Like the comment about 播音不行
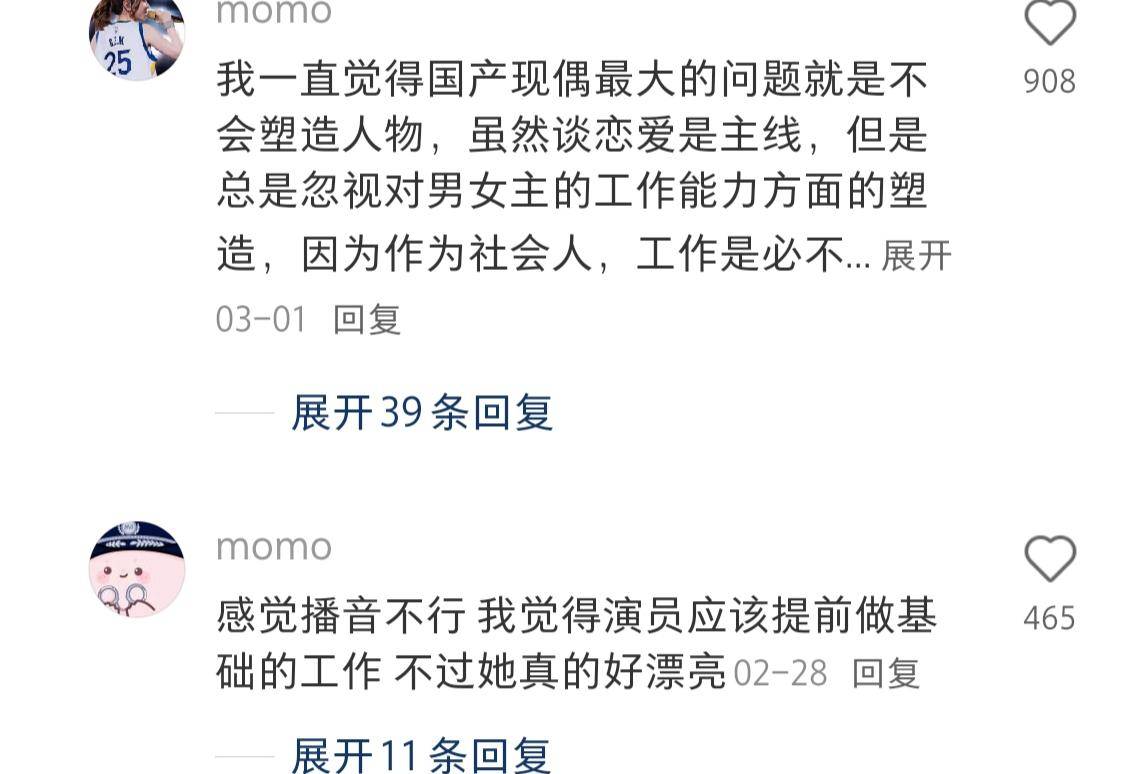1146x774 pixels. pyautogui.click(x=1050, y=560)
